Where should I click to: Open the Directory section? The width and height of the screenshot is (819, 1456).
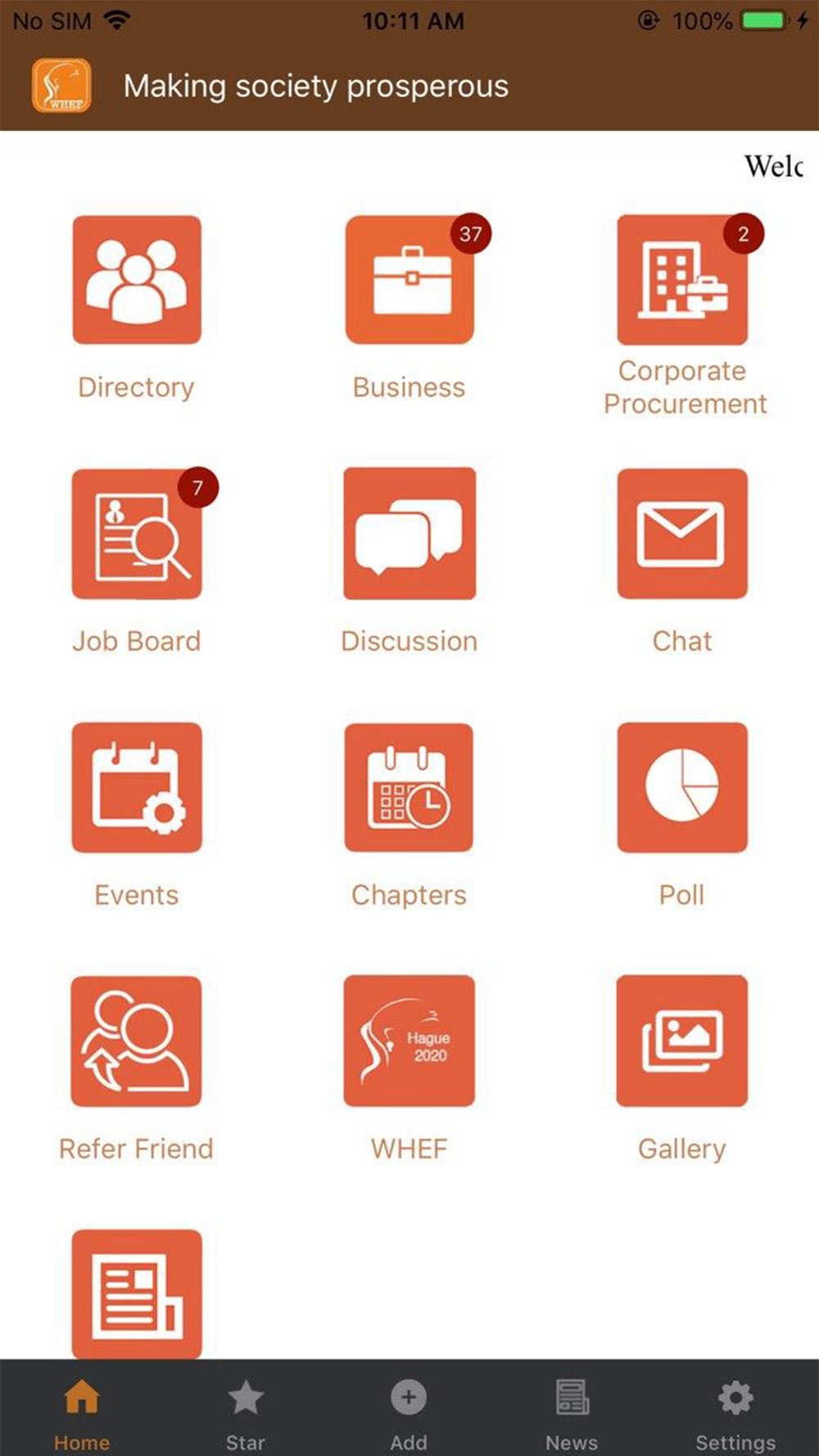pos(137,280)
